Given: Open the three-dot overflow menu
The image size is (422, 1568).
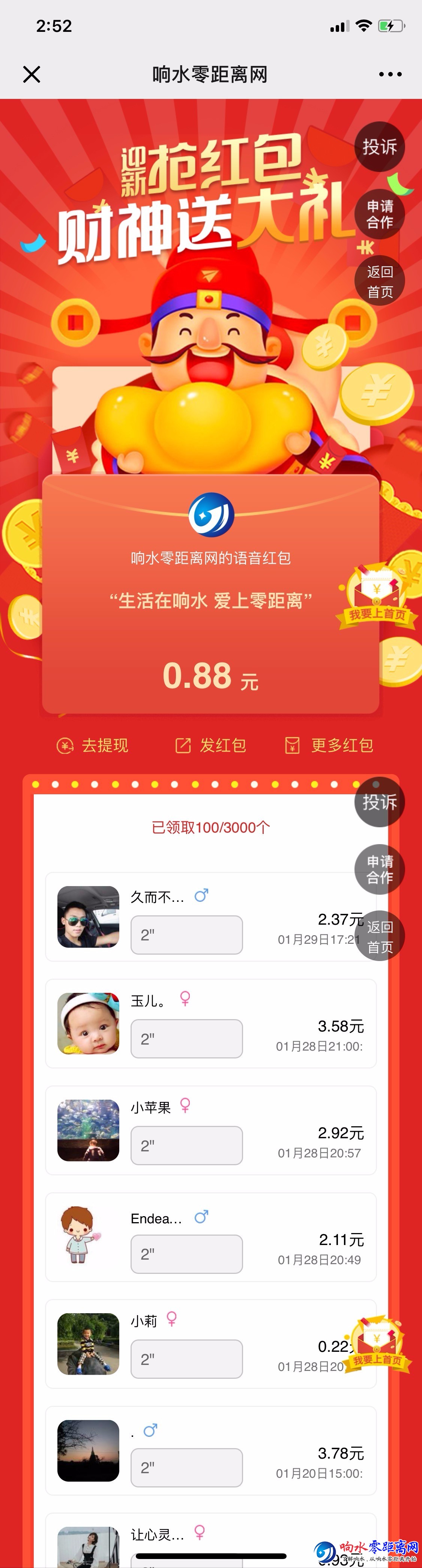Looking at the screenshot, I should click(390, 74).
